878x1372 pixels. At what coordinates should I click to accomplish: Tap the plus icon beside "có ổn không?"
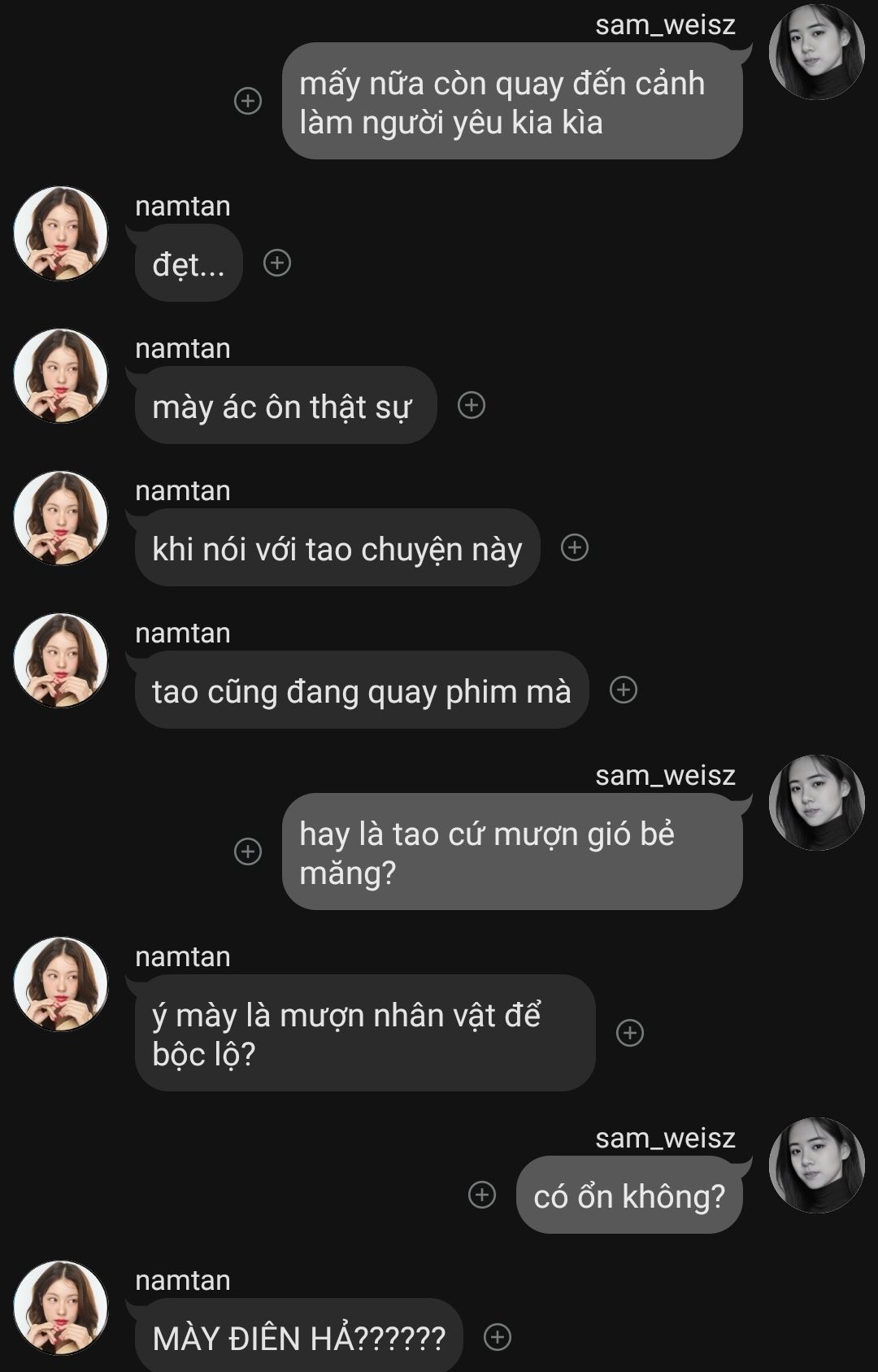tap(482, 1195)
